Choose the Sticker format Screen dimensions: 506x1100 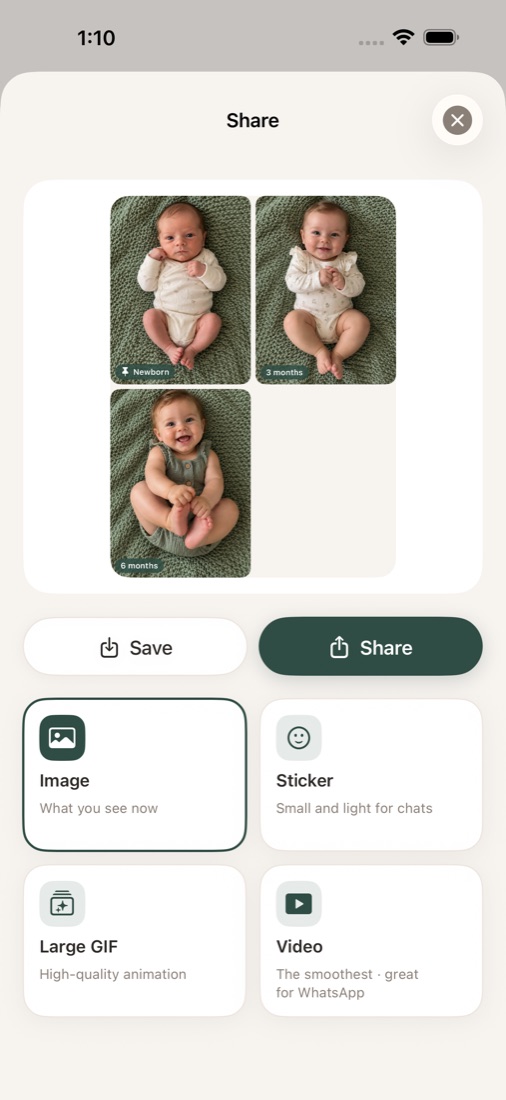coord(371,774)
